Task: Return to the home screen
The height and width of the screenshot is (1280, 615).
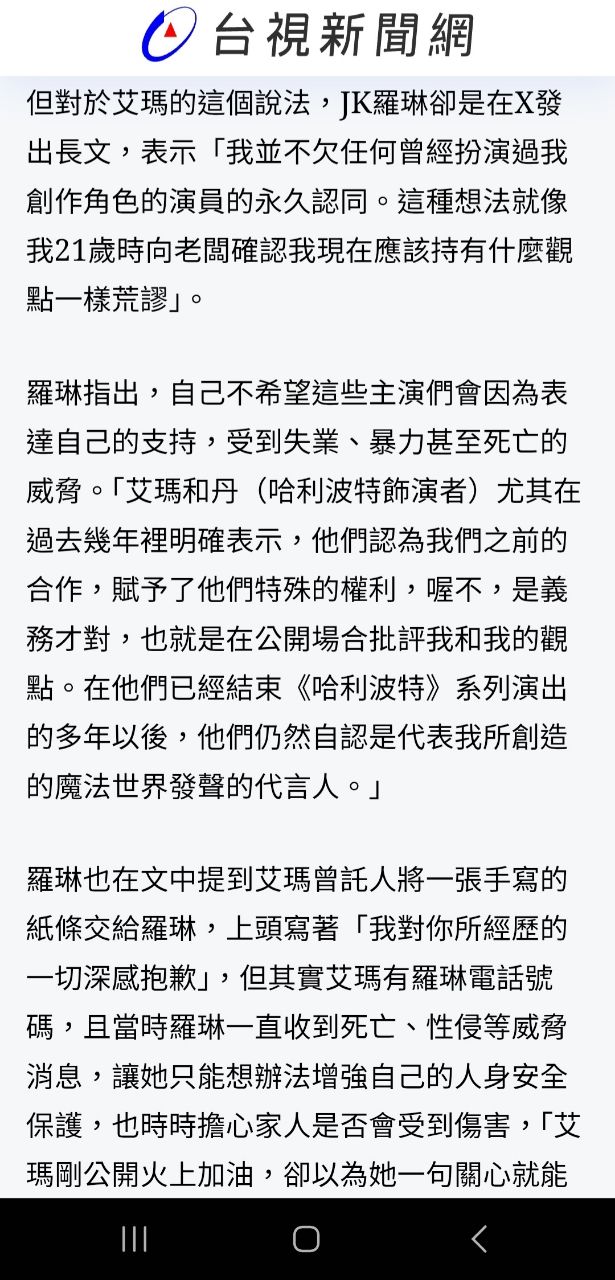Action: [x=306, y=1239]
